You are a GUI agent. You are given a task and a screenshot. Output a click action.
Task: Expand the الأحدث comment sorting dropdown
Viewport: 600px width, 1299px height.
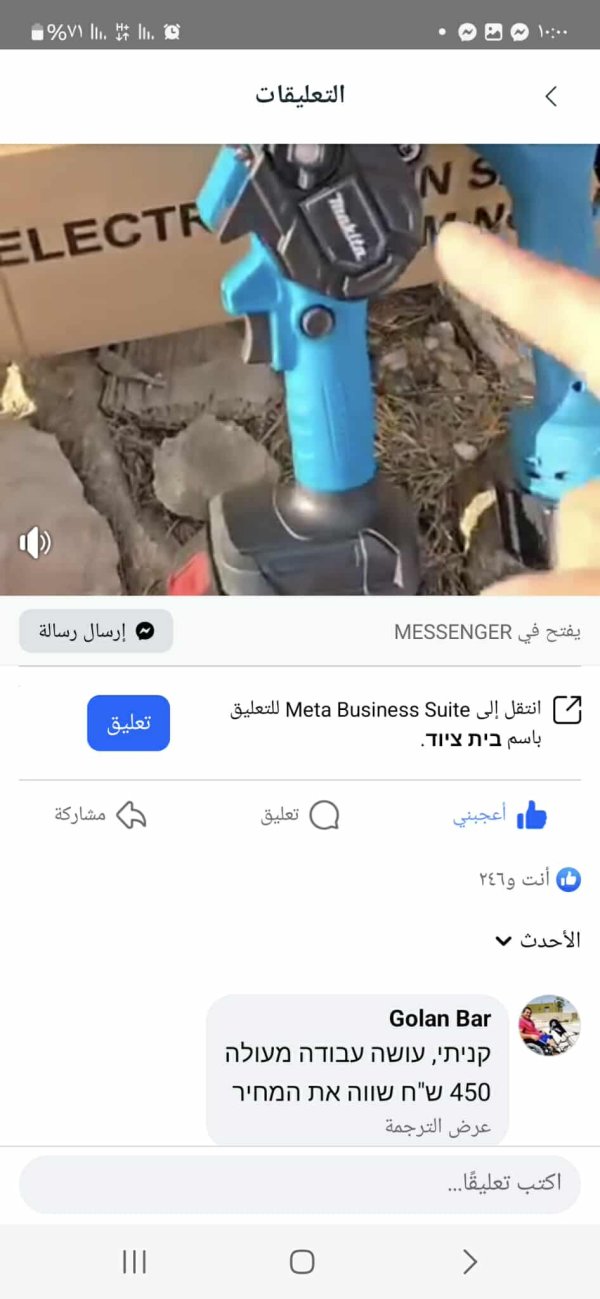pyautogui.click(x=538, y=940)
